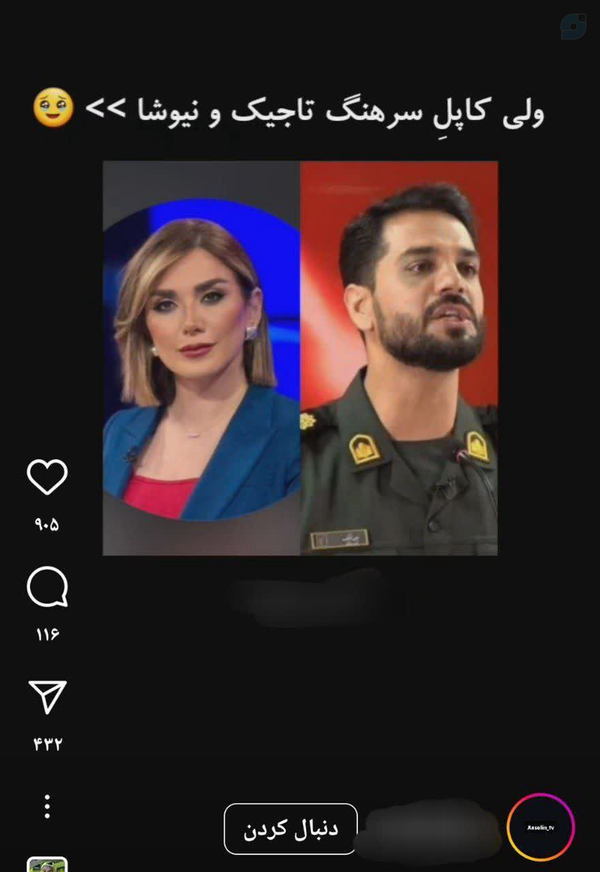Tap the دنبال کردن follow button
The width and height of the screenshot is (600, 872).
290,829
